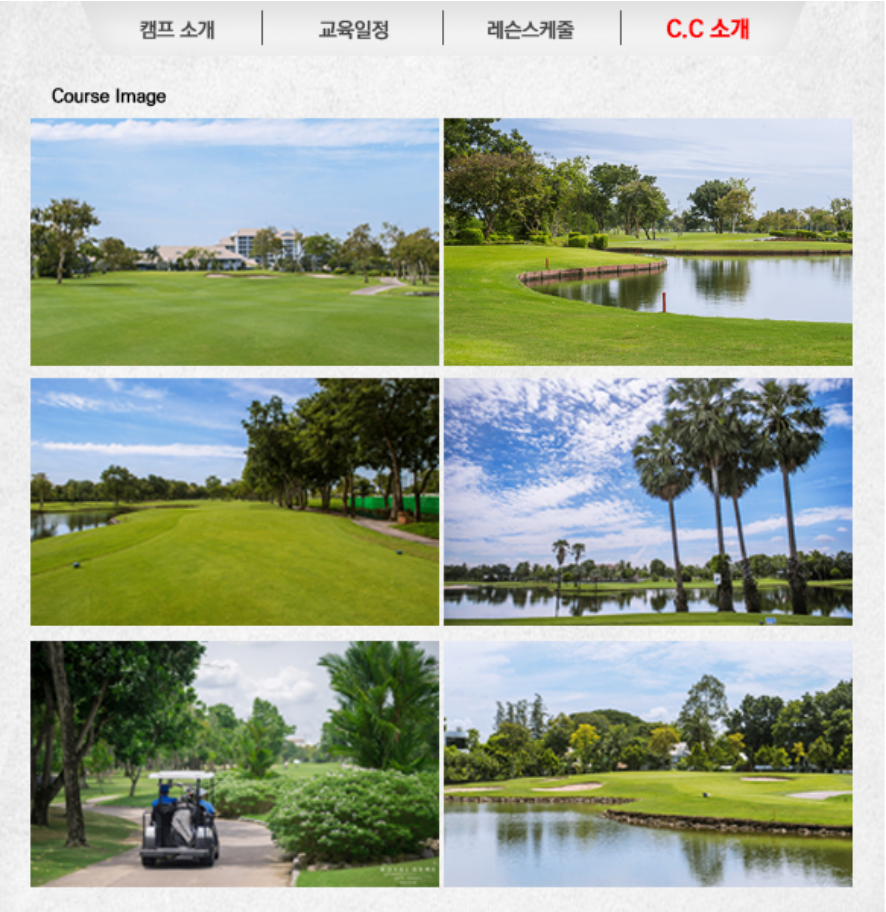886x912 pixels.
Task: Select the 레슨스케줄 tab
Action: click(x=532, y=29)
